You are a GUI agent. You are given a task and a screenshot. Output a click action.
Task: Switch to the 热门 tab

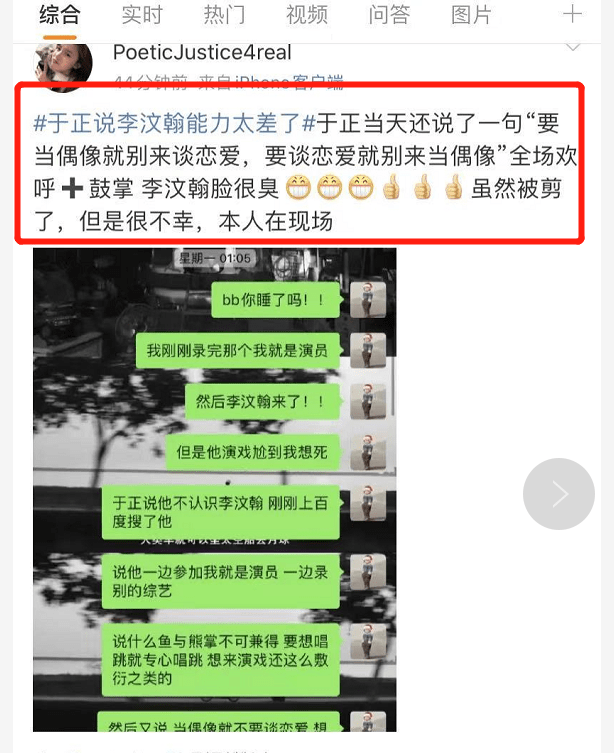point(224,15)
